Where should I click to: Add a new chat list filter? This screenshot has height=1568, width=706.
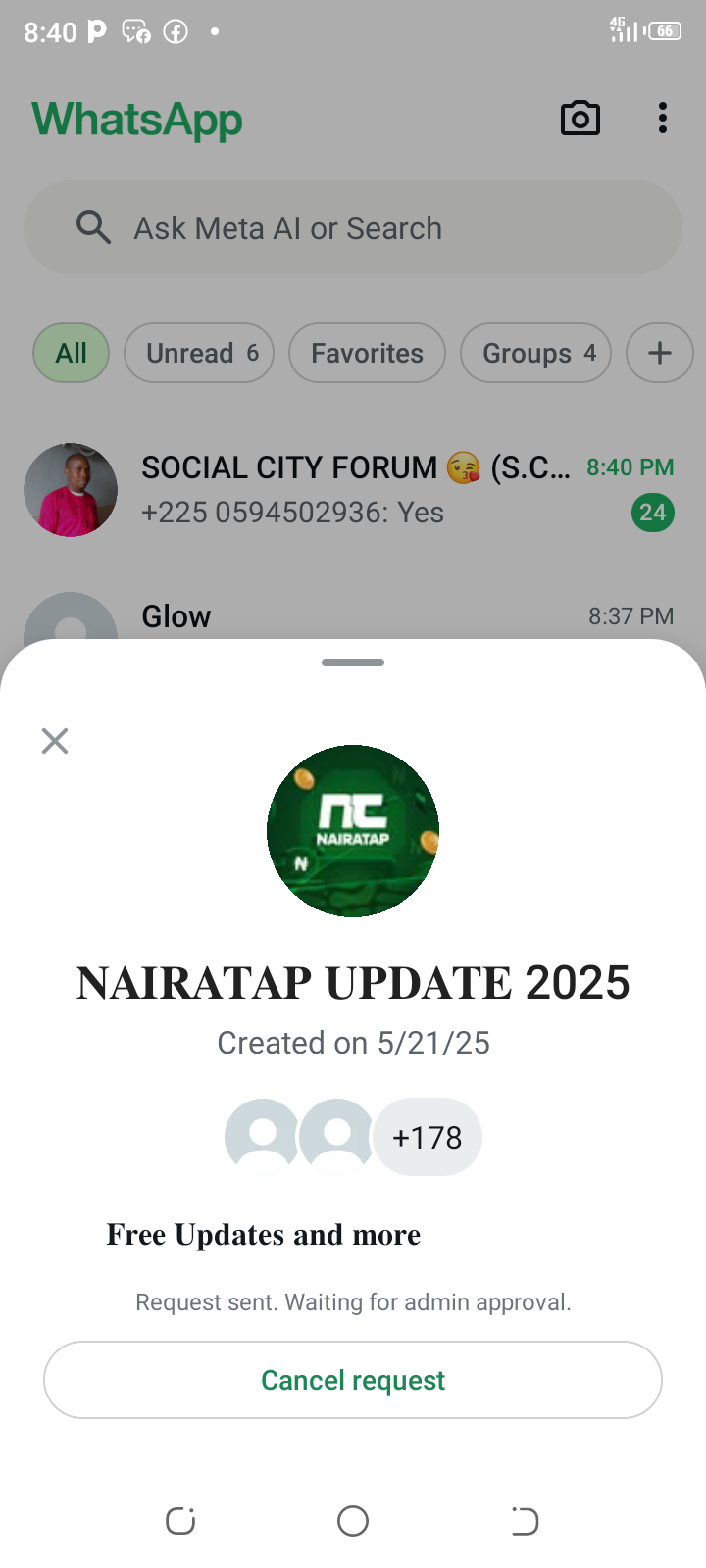[660, 353]
